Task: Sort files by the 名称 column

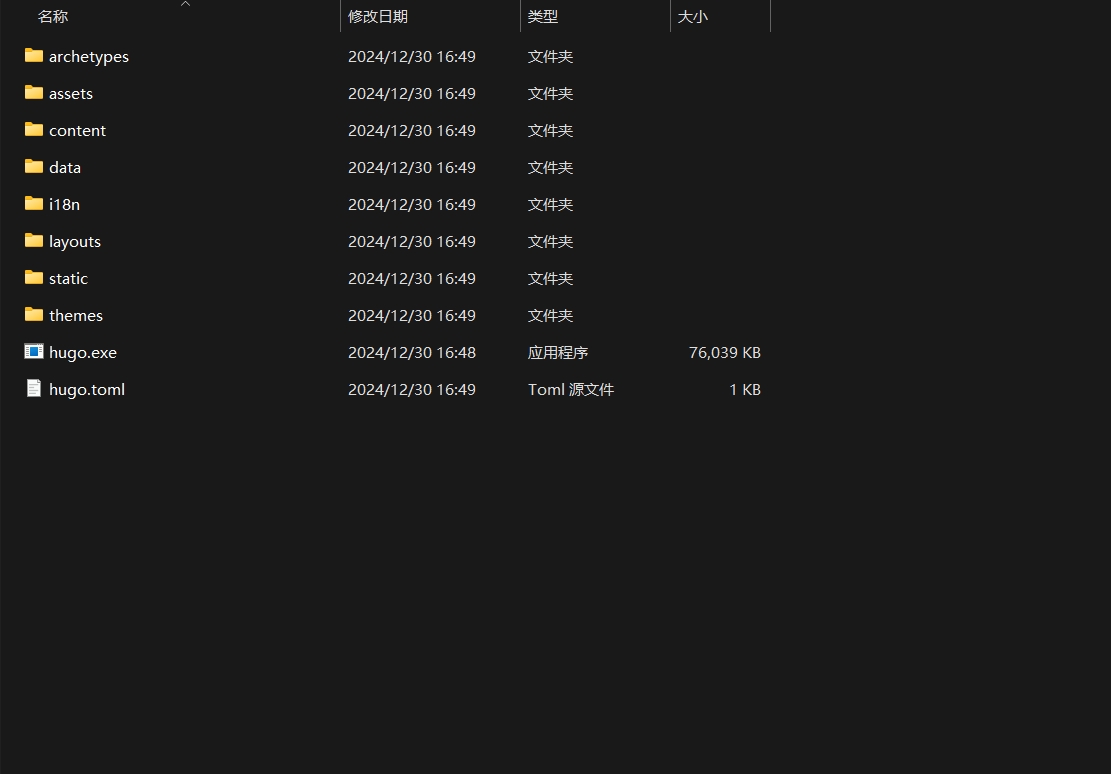Action: pyautogui.click(x=53, y=17)
